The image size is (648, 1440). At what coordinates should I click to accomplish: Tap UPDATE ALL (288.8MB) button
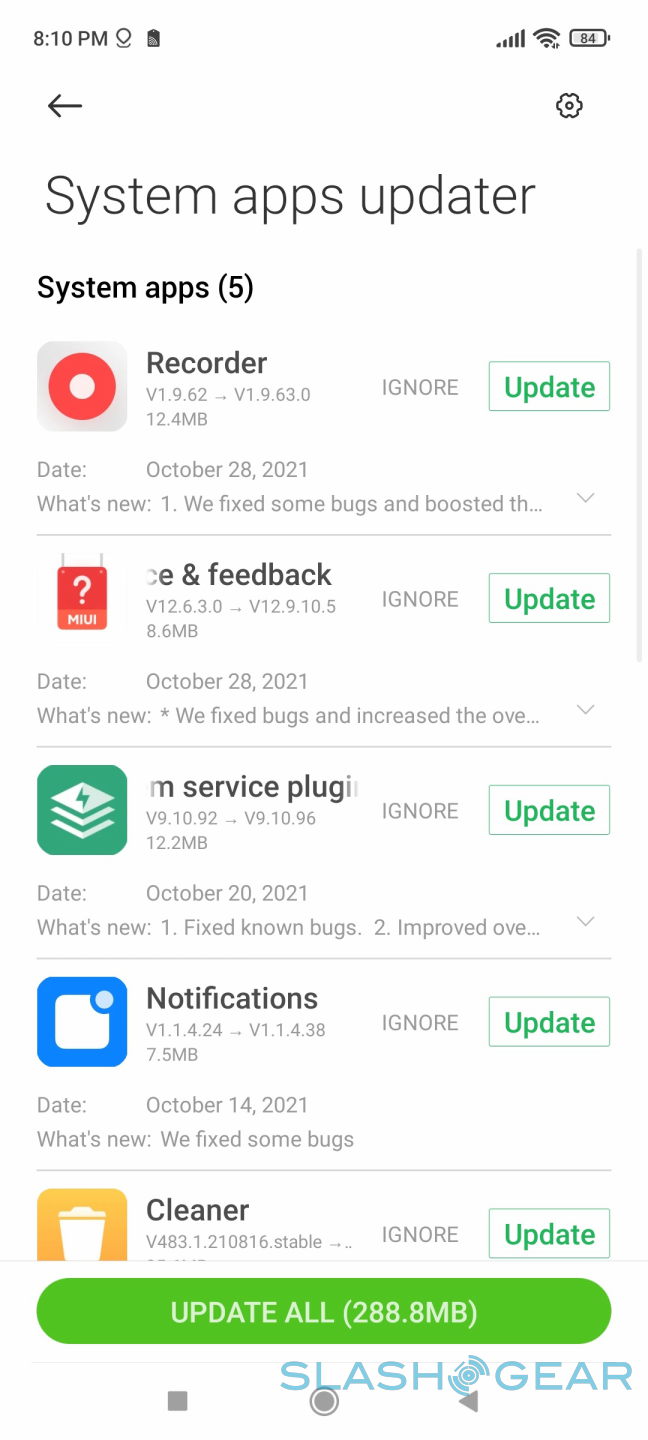pyautogui.click(x=324, y=1311)
